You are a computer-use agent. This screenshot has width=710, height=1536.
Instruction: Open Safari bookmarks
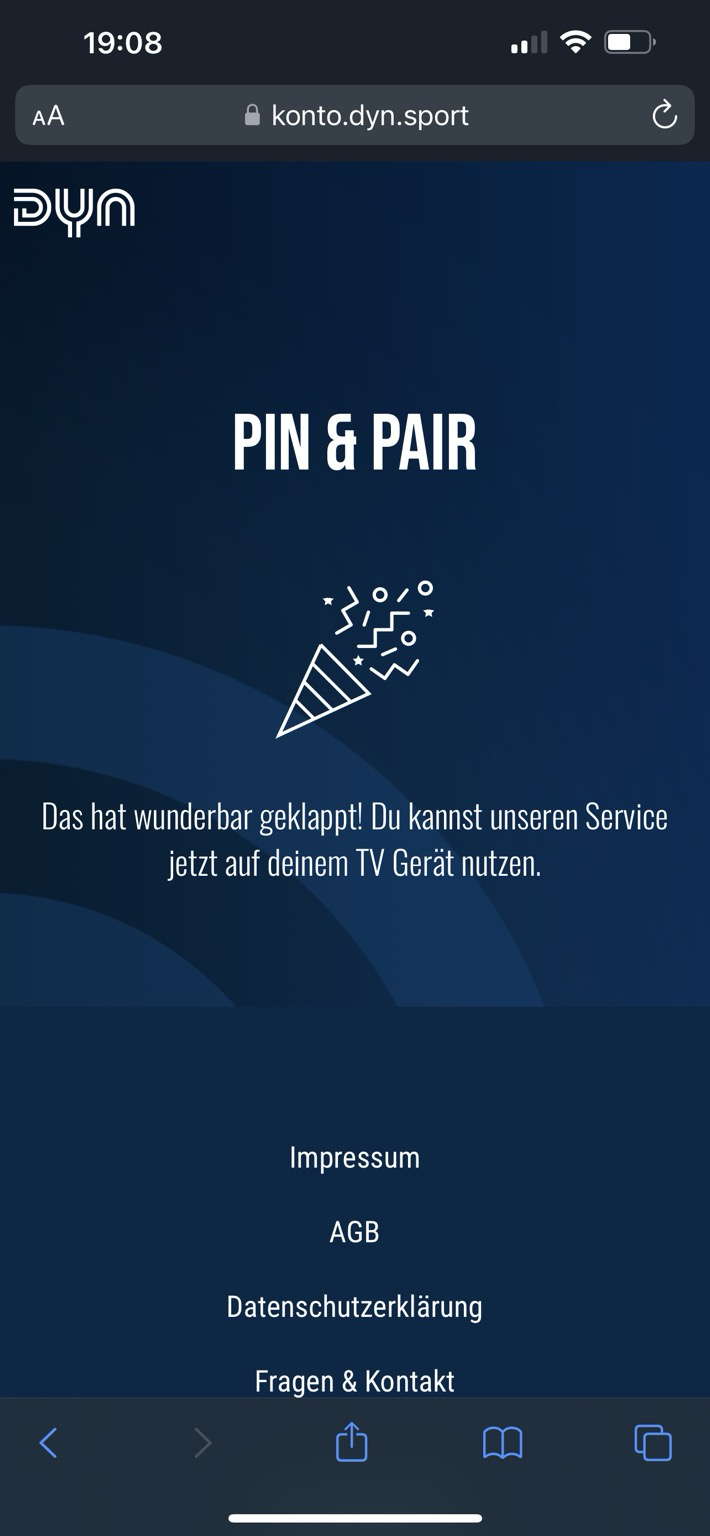tap(502, 1443)
